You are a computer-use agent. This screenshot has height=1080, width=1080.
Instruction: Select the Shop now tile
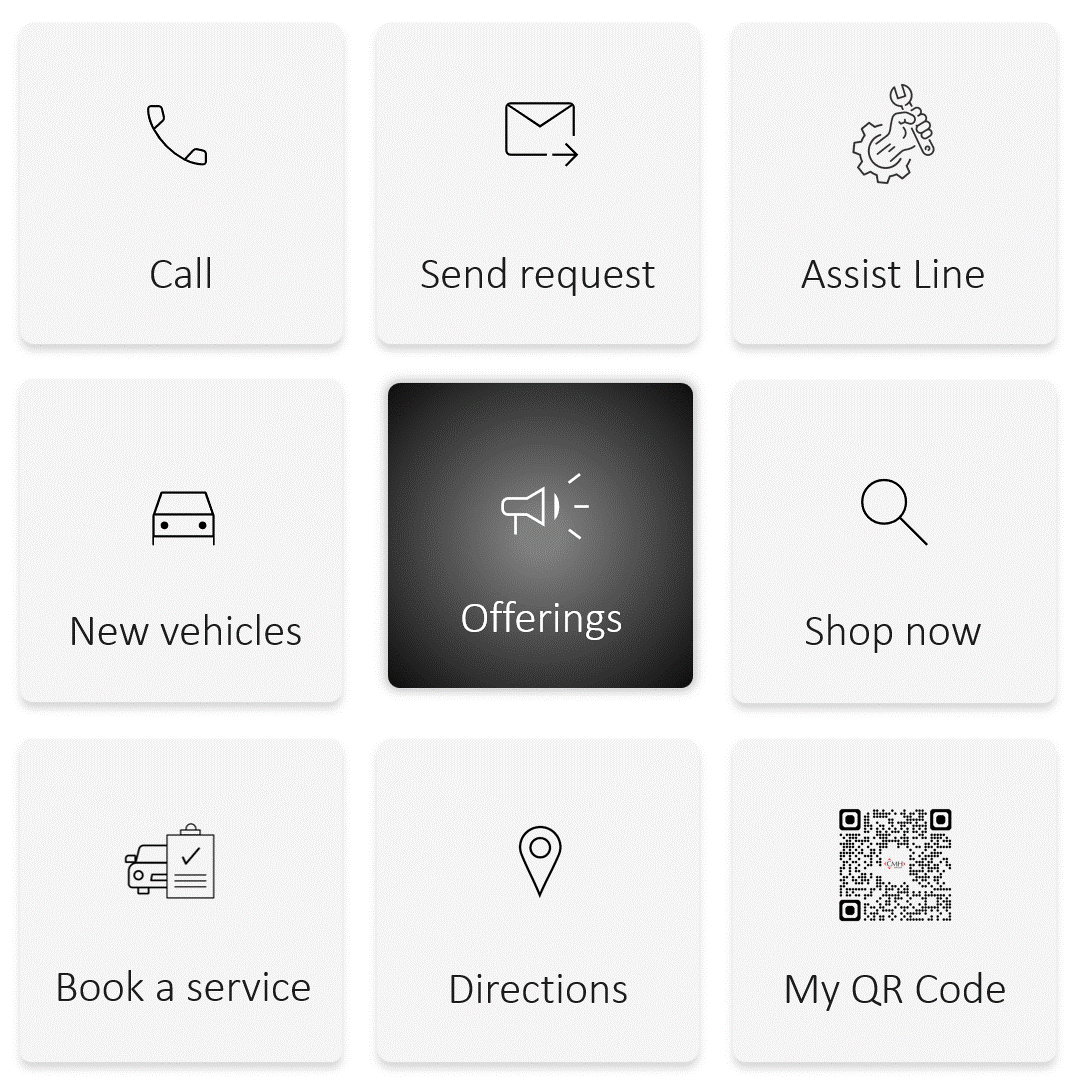coord(894,541)
